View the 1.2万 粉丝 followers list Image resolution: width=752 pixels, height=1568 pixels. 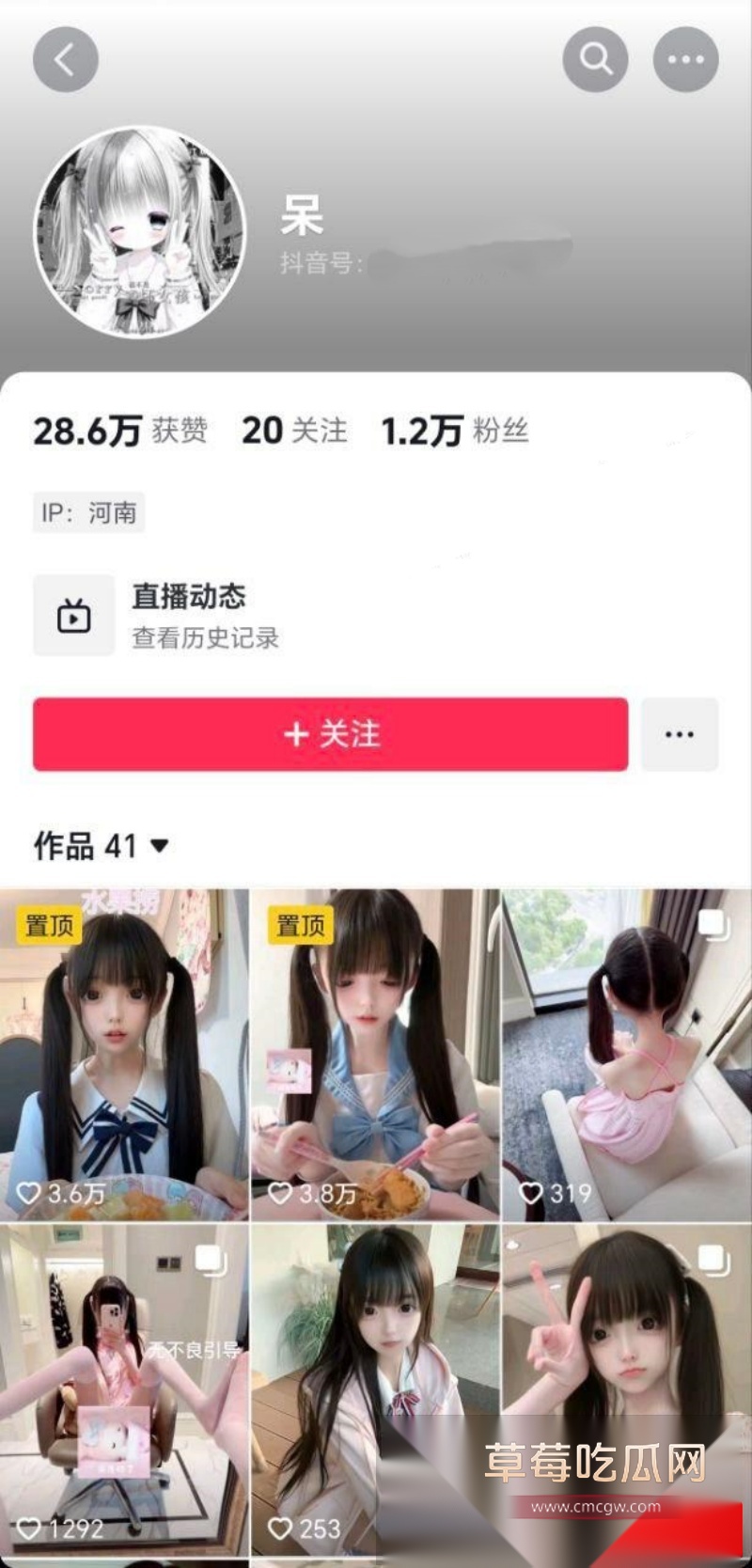click(x=454, y=431)
